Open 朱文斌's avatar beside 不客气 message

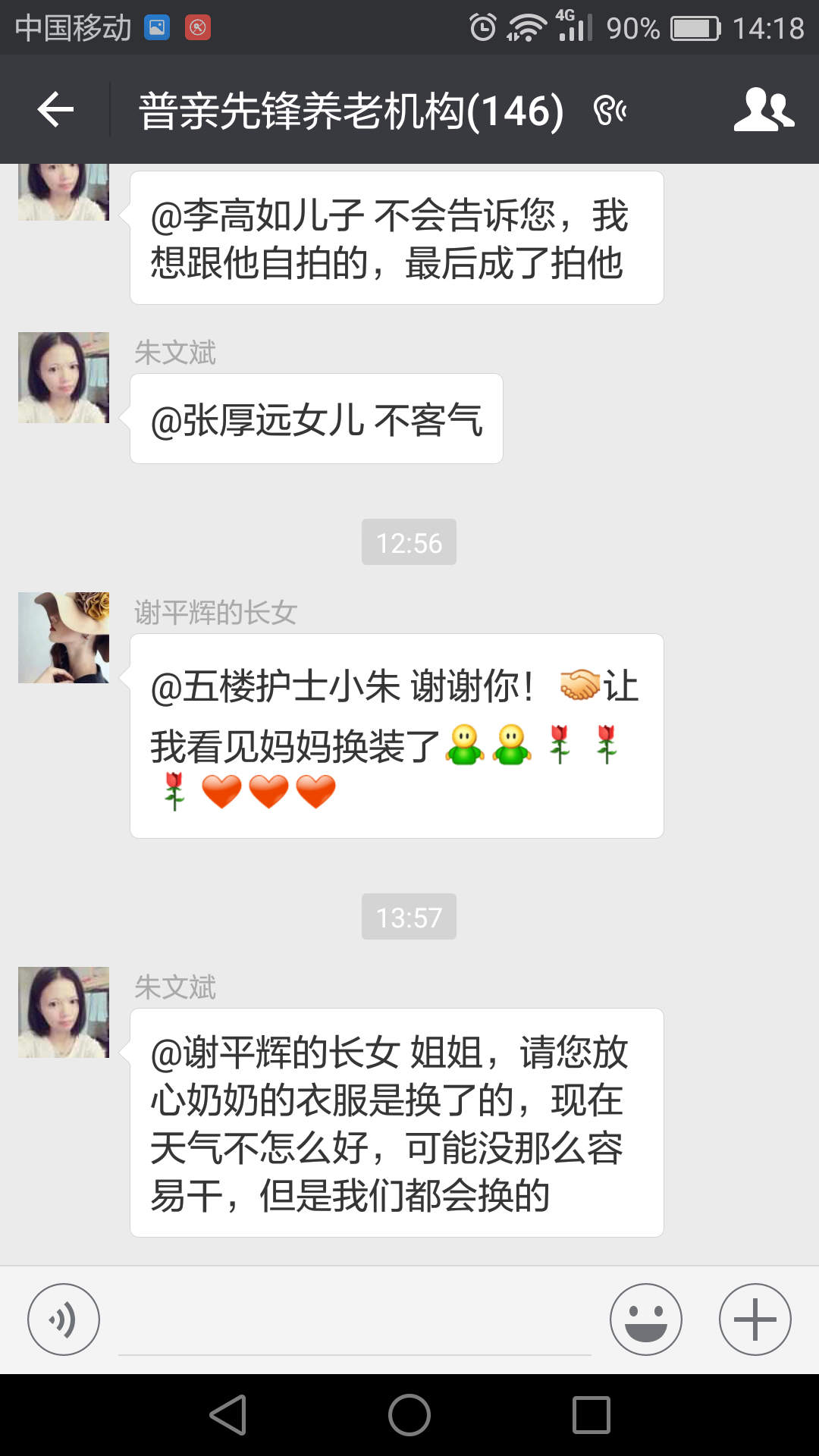coord(64,378)
